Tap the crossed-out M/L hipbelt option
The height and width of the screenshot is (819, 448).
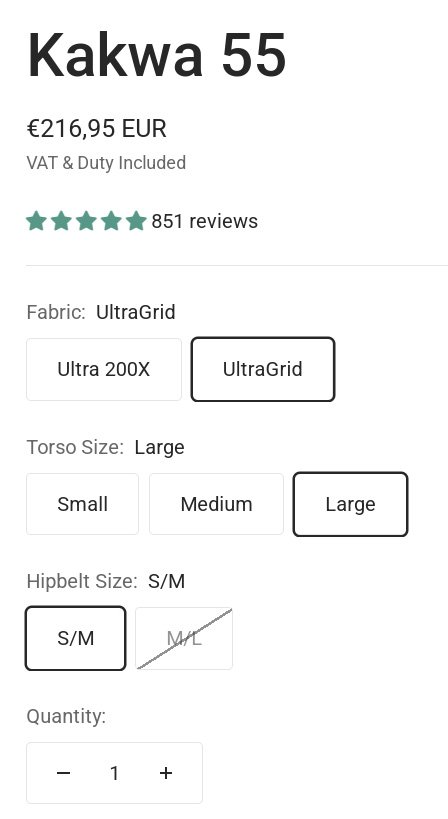(184, 638)
